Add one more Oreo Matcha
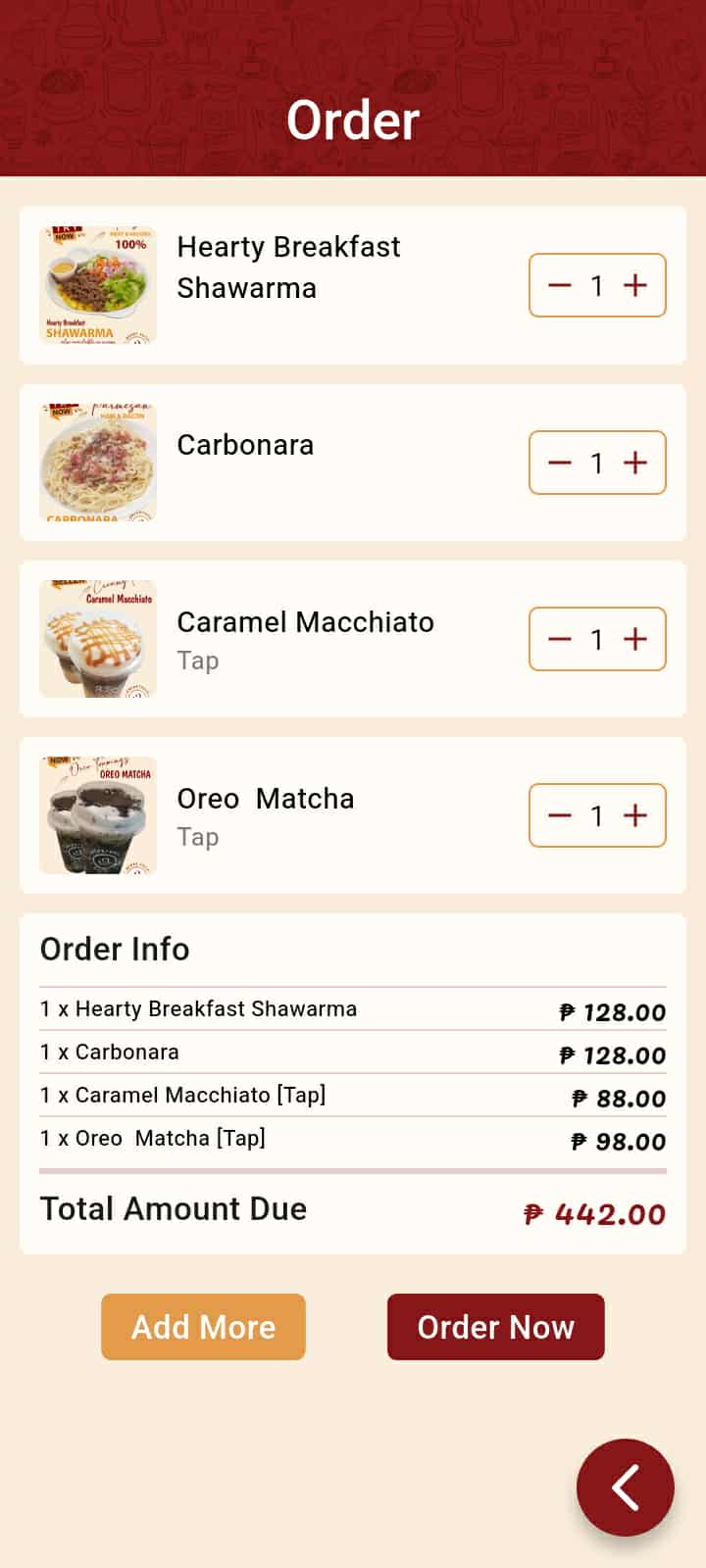The height and width of the screenshot is (1568, 706). click(635, 815)
